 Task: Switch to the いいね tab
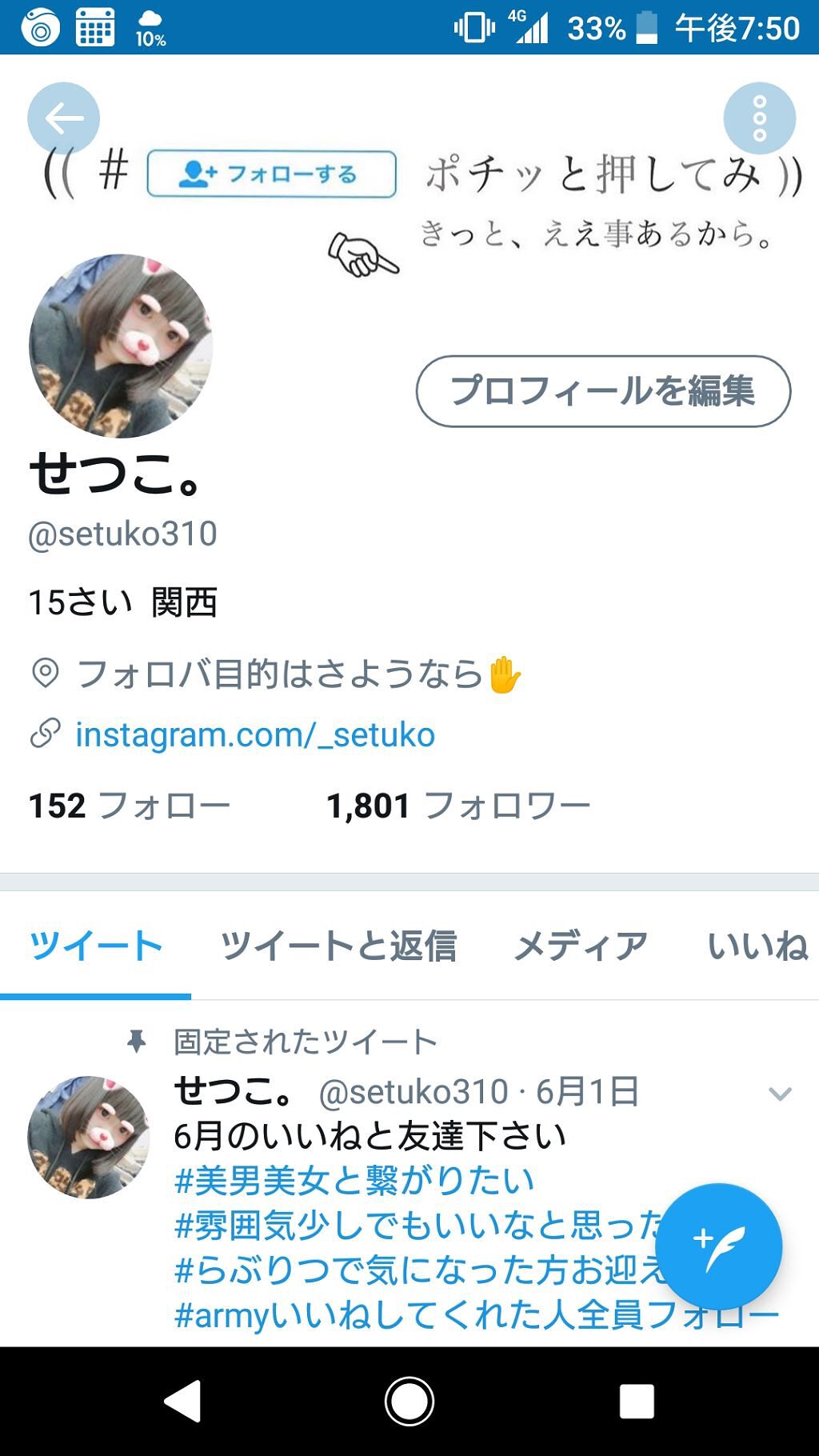757,946
